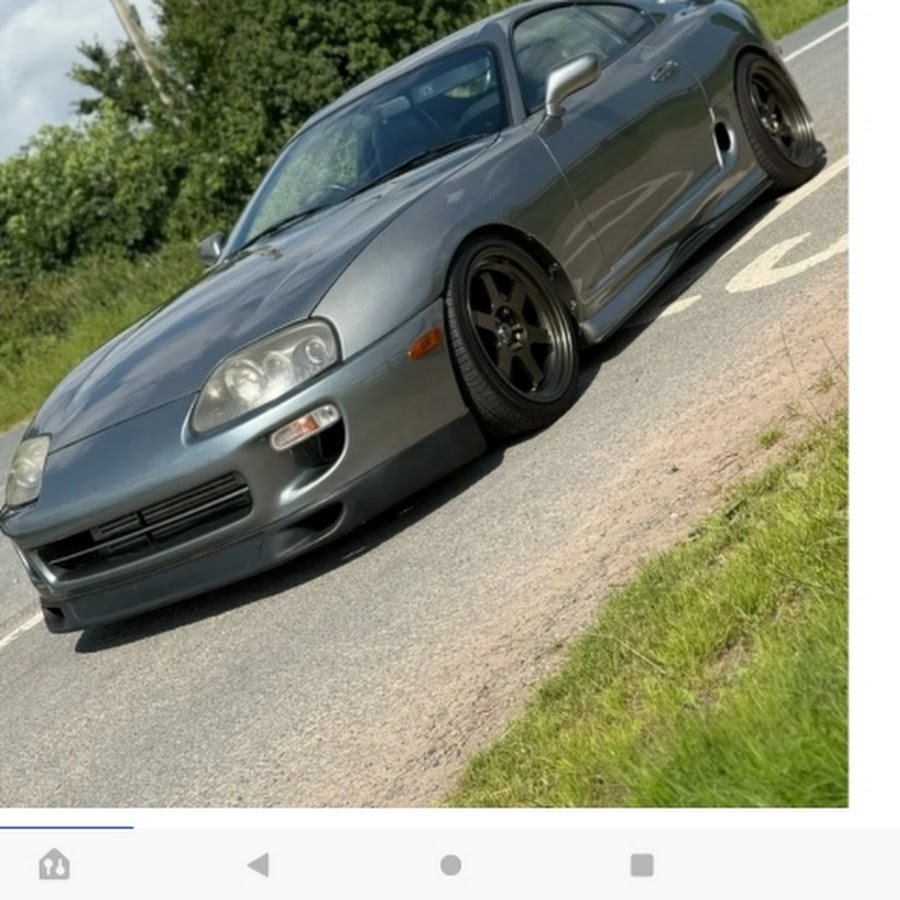Tap the system home circle button
The image size is (900, 900).
[x=451, y=865]
